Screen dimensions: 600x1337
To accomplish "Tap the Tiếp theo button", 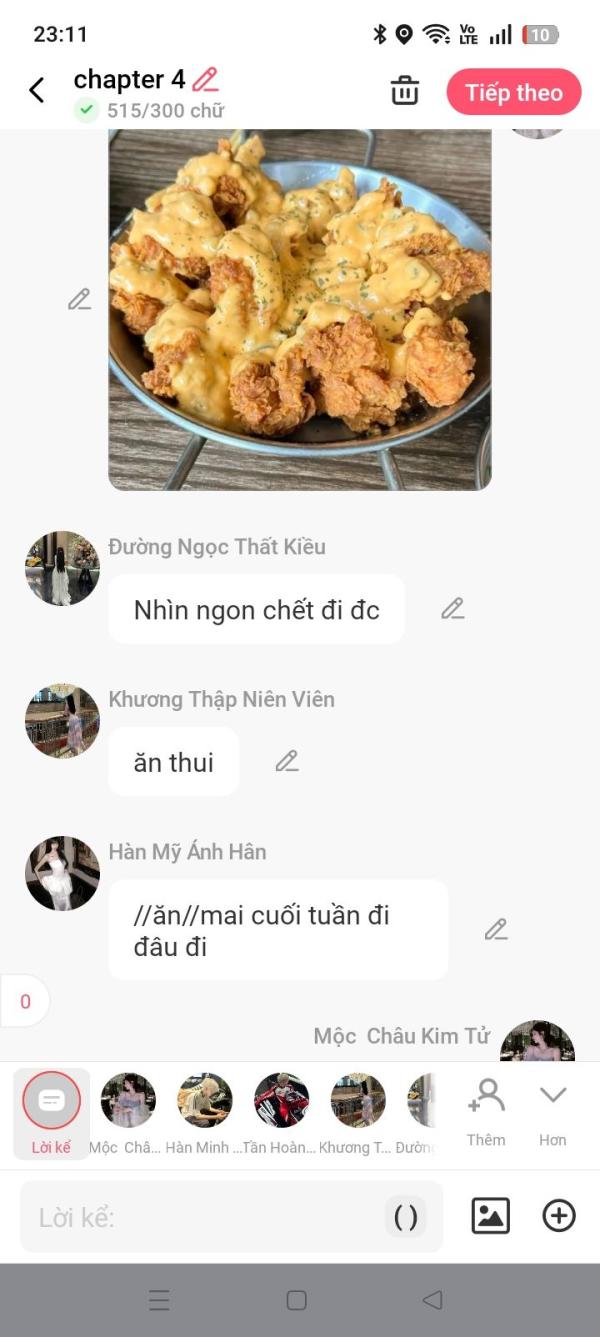I will pyautogui.click(x=514, y=92).
